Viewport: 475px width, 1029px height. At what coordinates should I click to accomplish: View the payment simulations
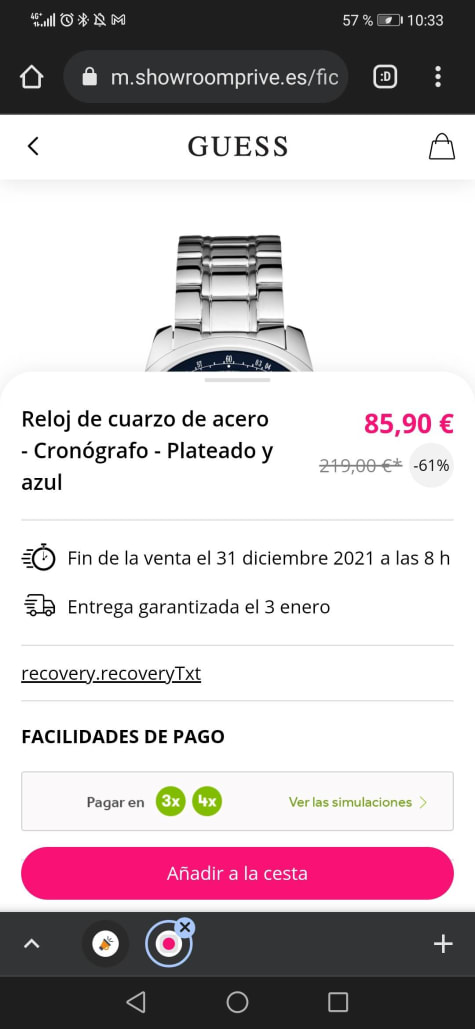click(358, 802)
